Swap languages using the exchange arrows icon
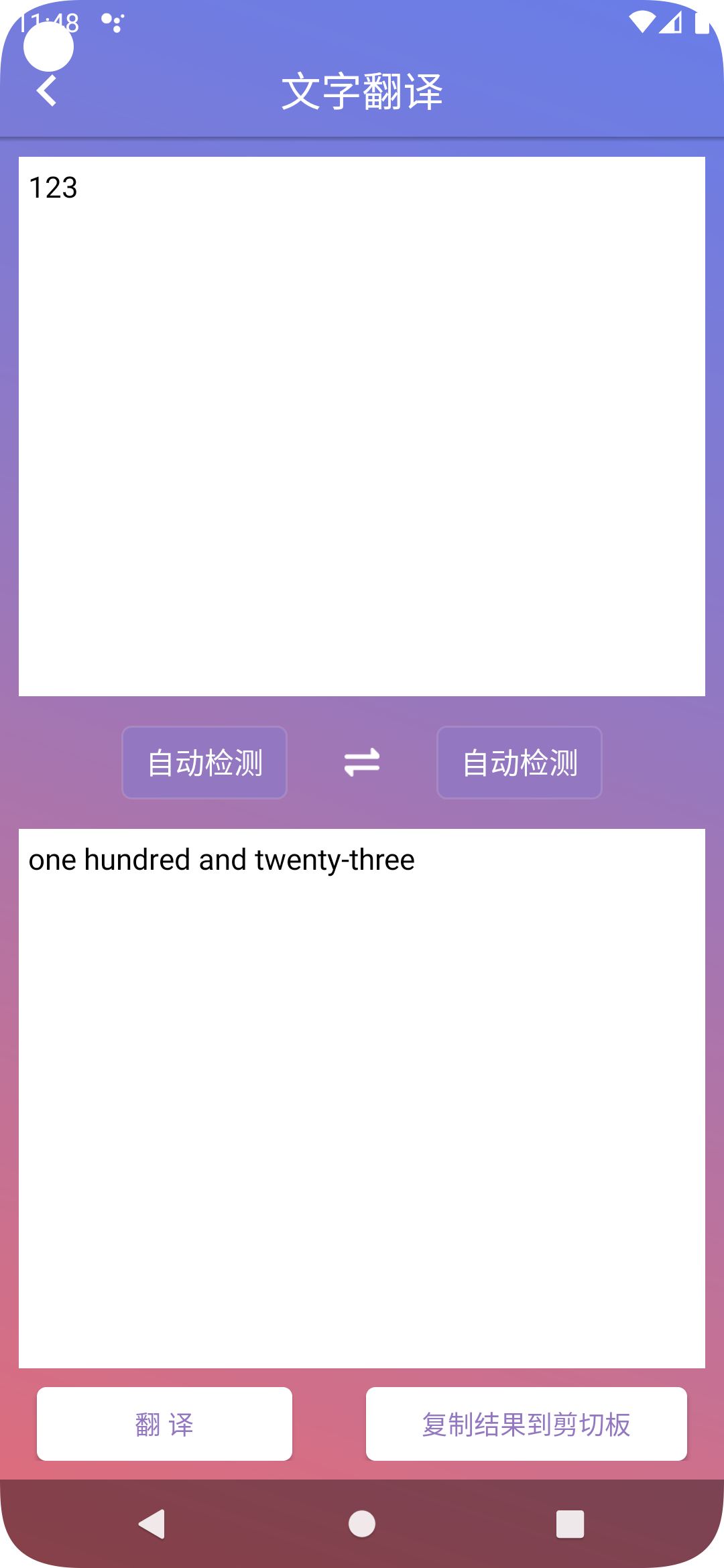This screenshot has width=724, height=1568. coord(361,762)
